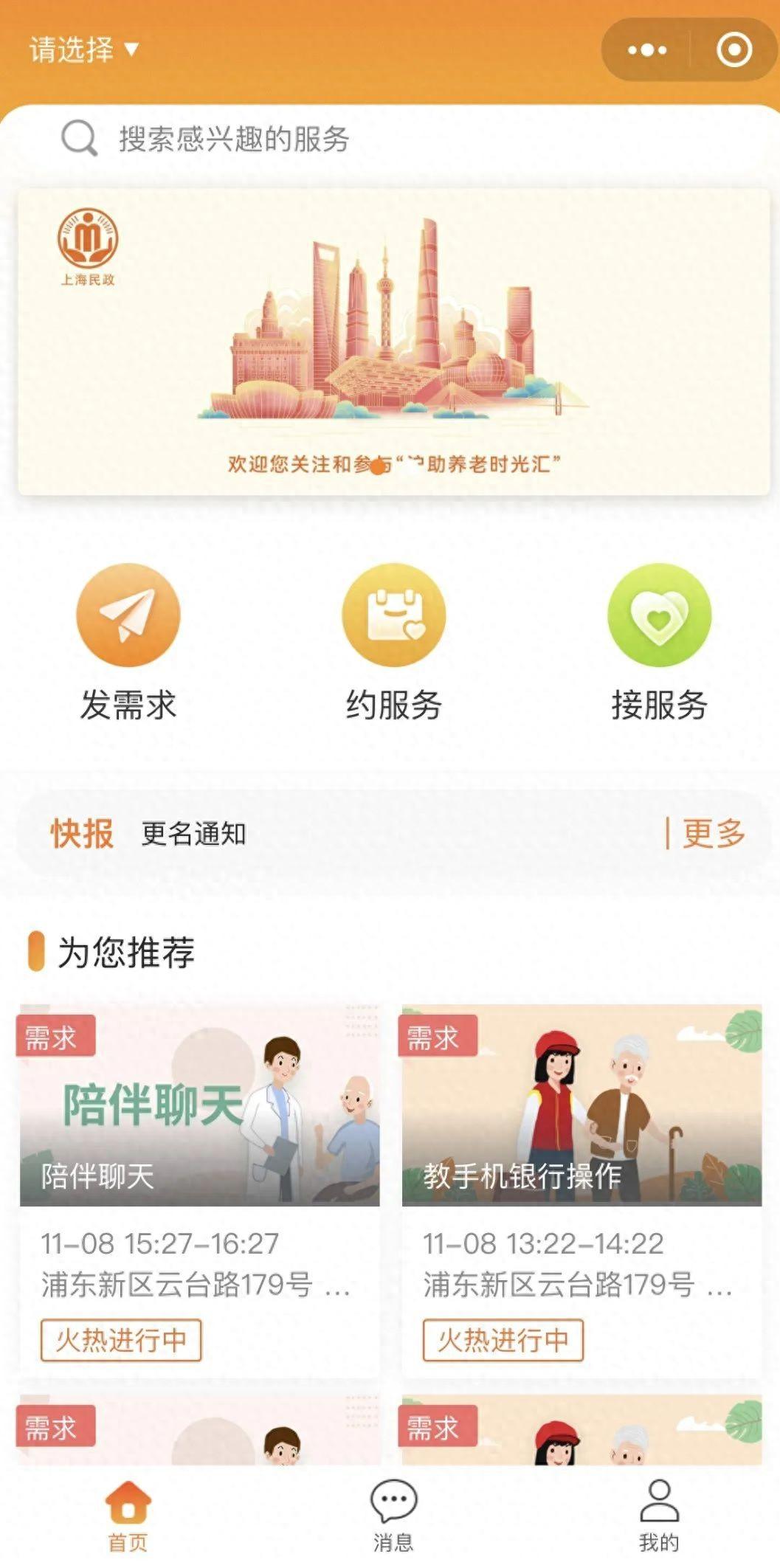Screen dimensions: 780x1568
Task: Read the 更名通知 news item
Action: 194,834
